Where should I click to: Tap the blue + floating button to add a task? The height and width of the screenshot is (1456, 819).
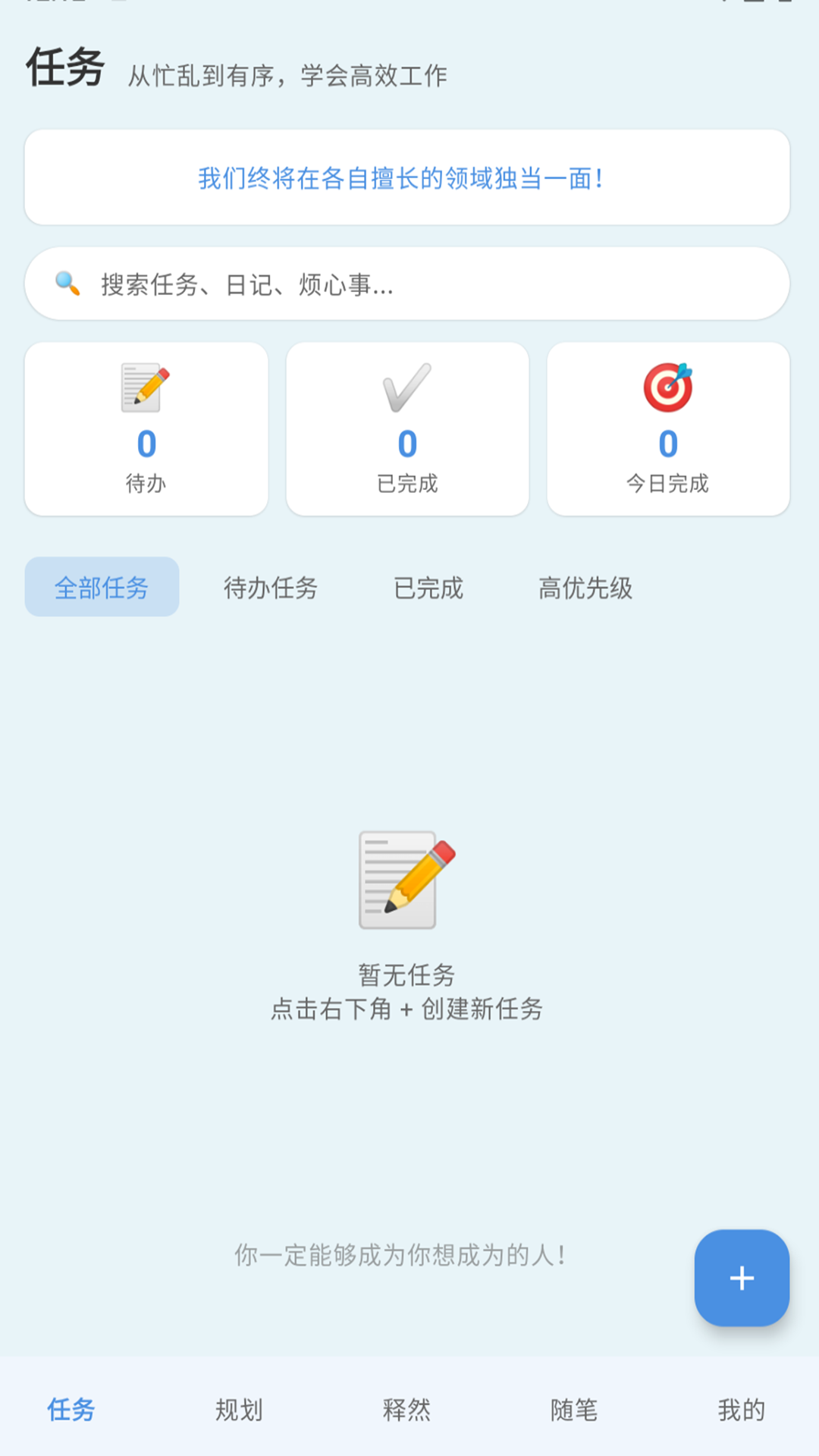point(741,1279)
